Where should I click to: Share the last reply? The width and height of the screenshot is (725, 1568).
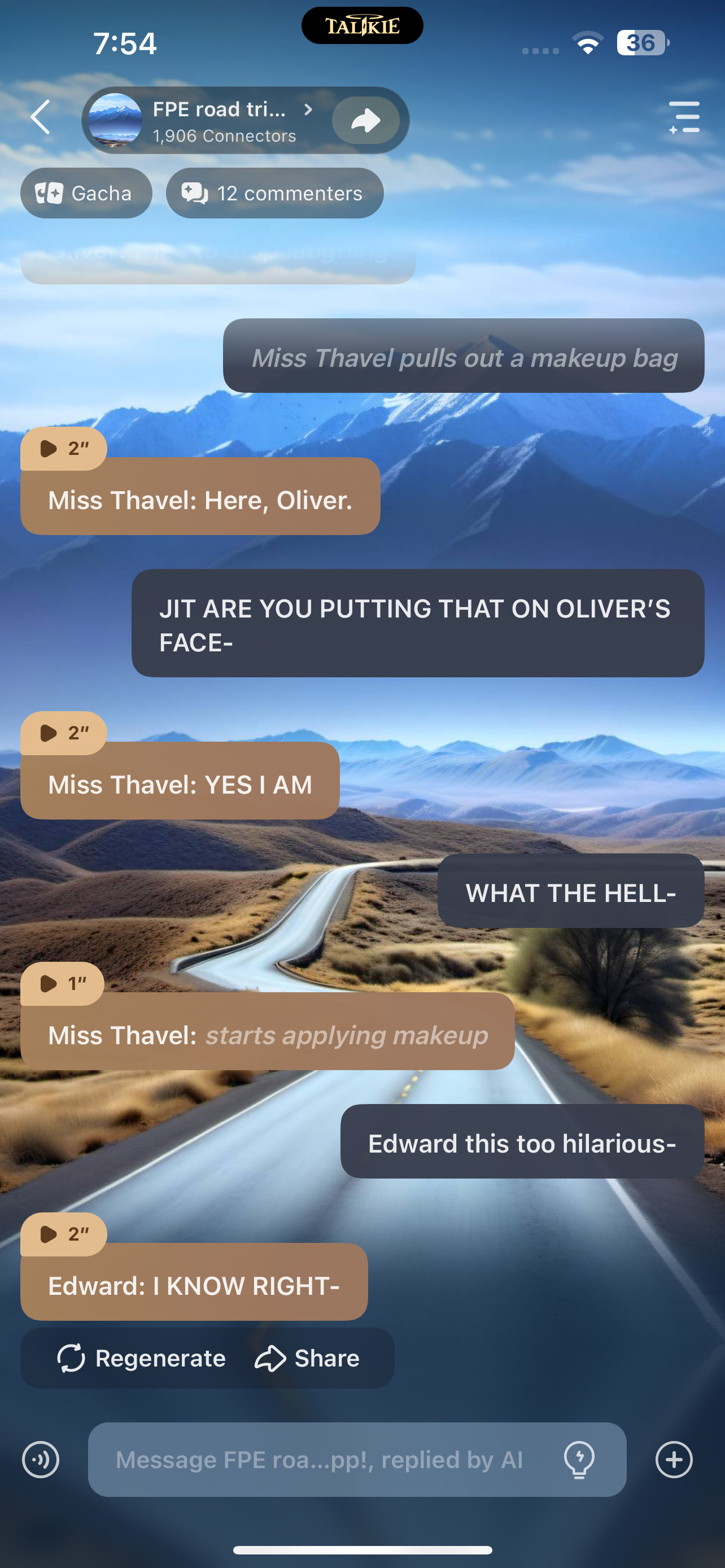click(307, 1359)
